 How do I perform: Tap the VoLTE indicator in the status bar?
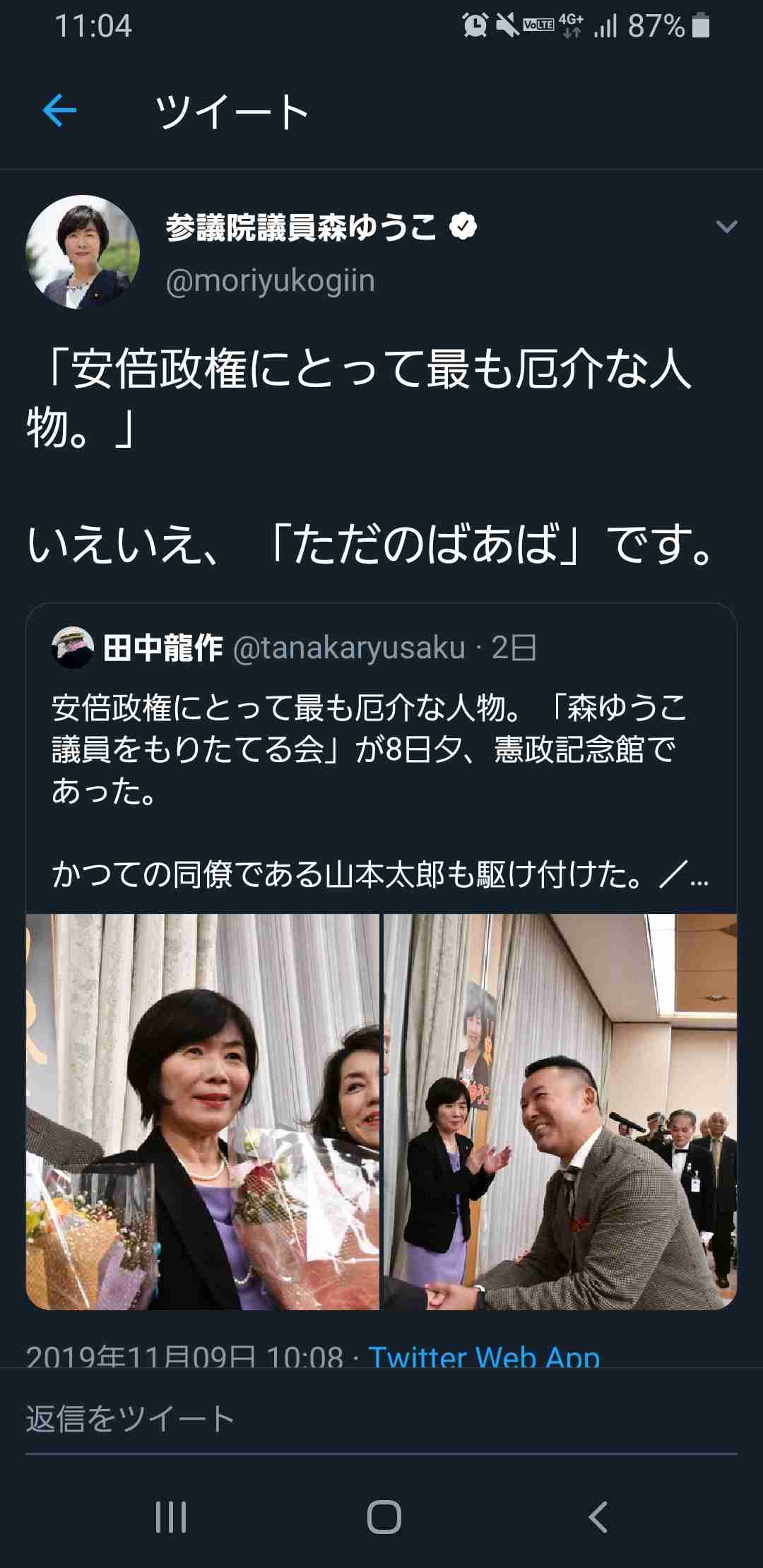[540, 23]
